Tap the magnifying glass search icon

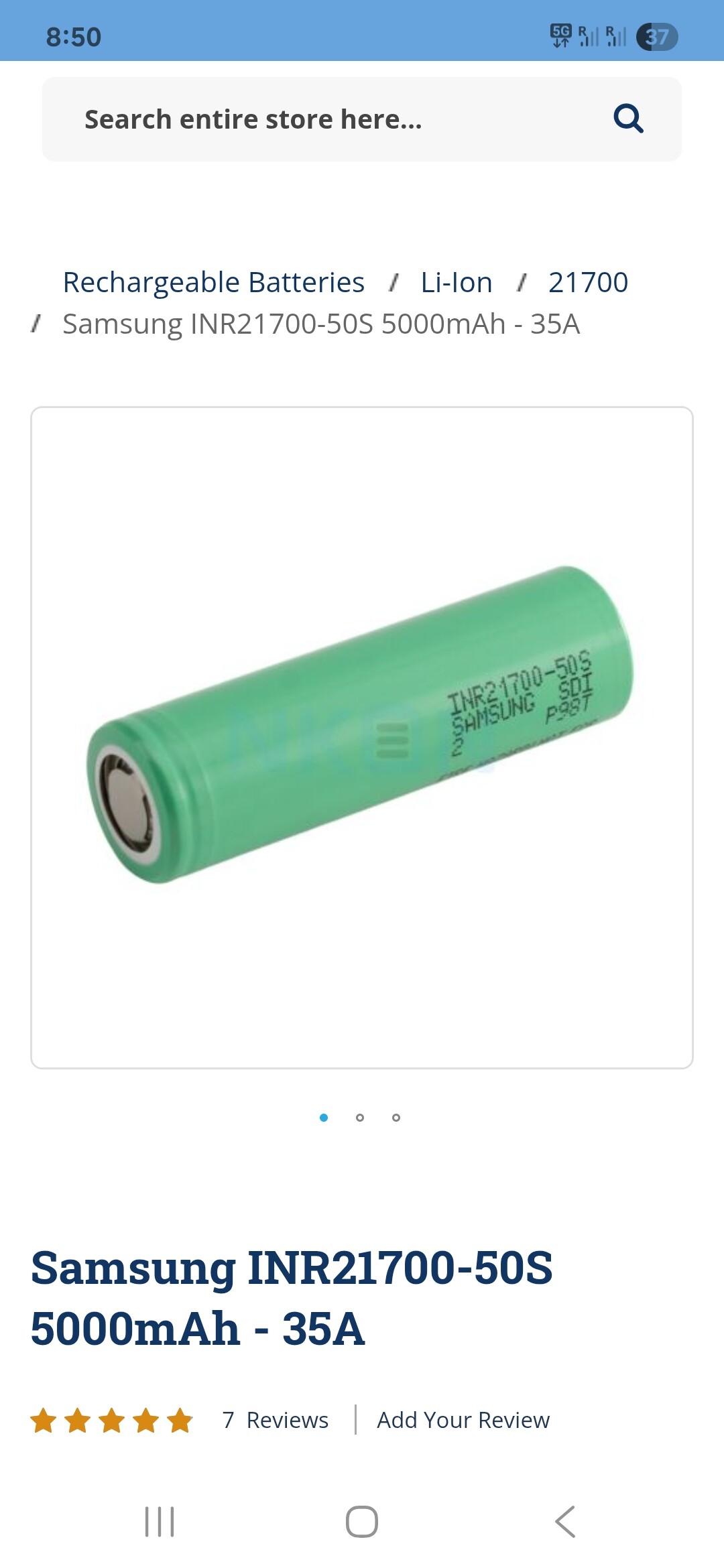pos(628,119)
